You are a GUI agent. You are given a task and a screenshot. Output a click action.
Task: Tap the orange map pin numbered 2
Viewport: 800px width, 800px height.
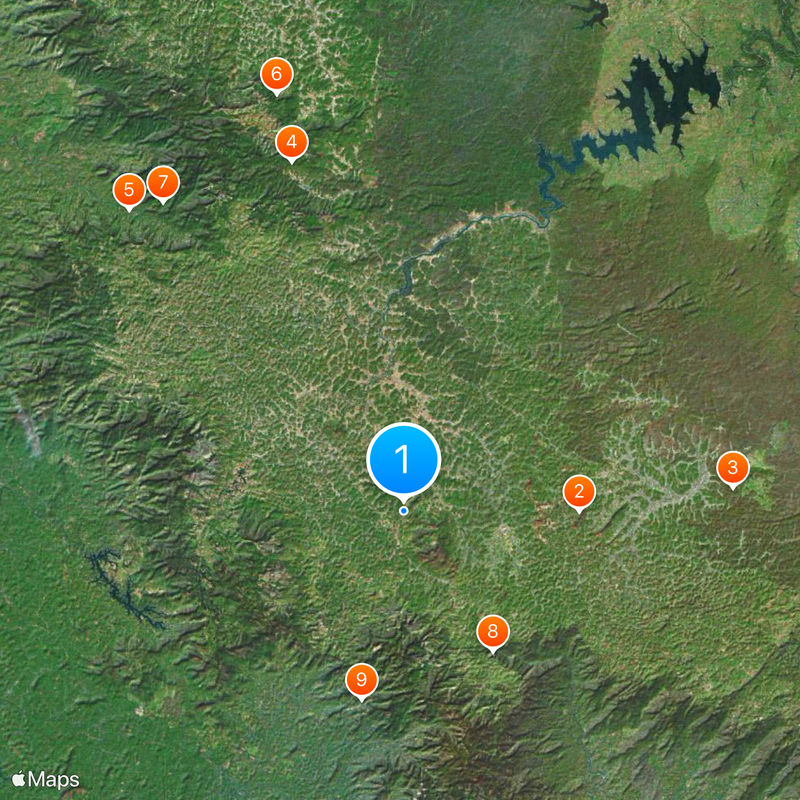(579, 491)
